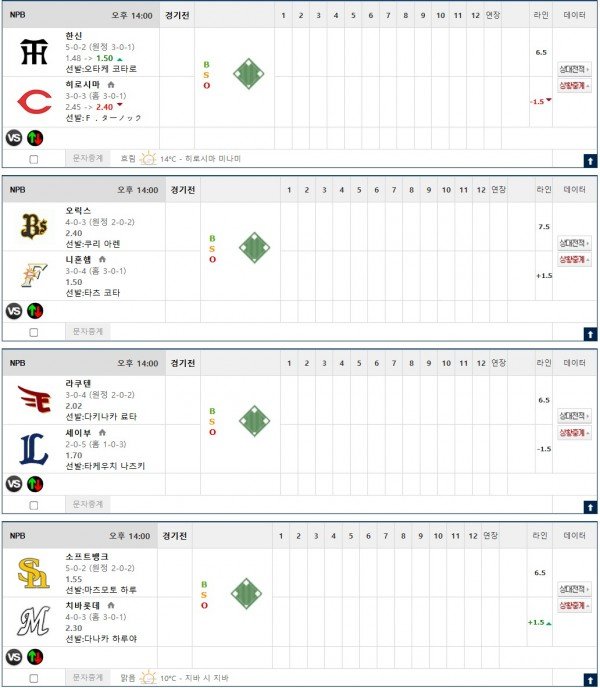Tap the up arrow on the 오릭스 game panel

[x=590, y=333]
